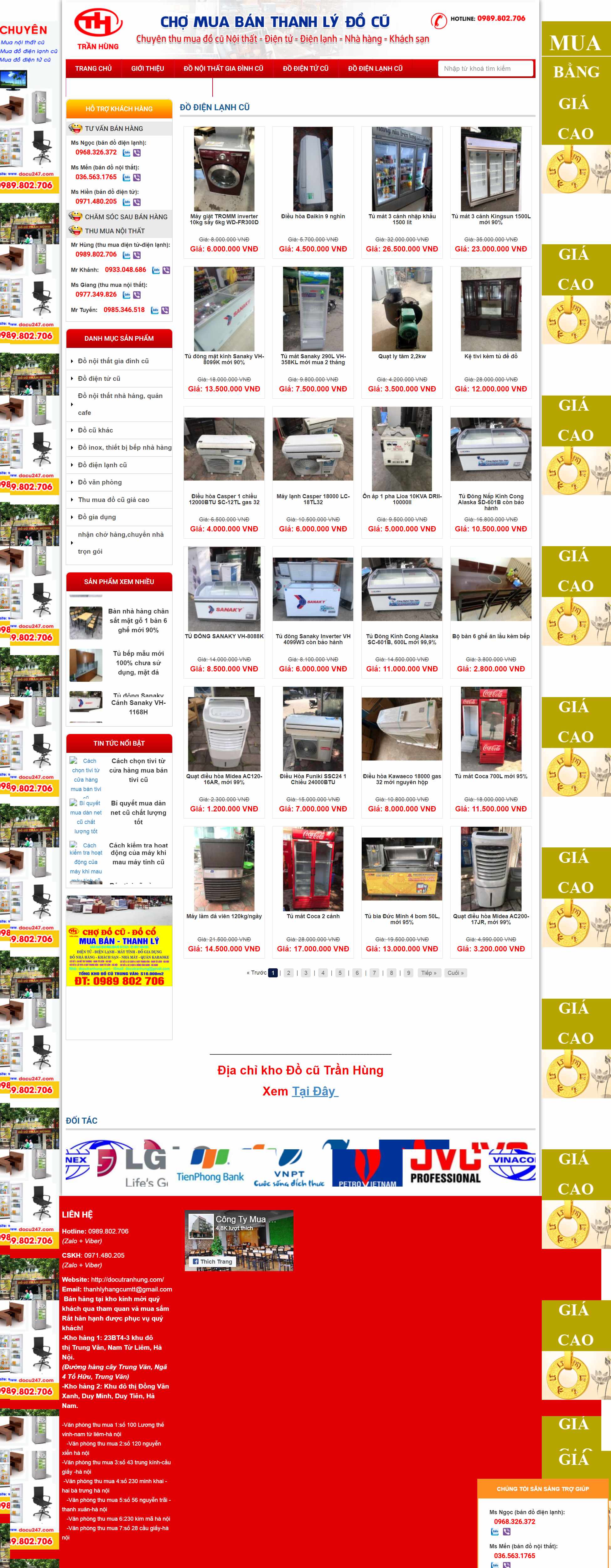Screen dimensions: 611x1568
Task: Open Tủ mát Coca 700L product
Action: click(490, 776)
